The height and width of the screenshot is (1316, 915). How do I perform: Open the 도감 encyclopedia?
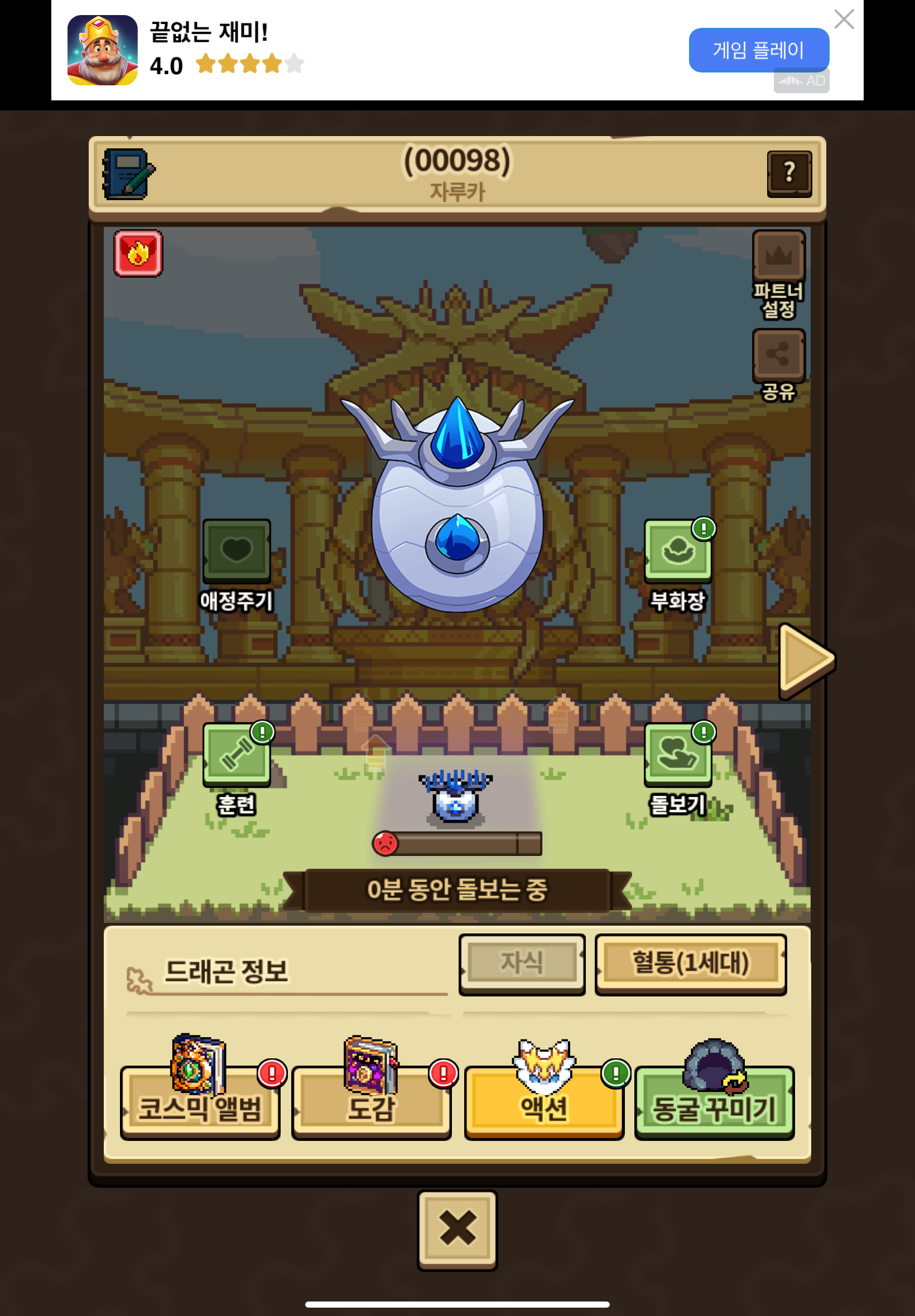(x=371, y=1101)
